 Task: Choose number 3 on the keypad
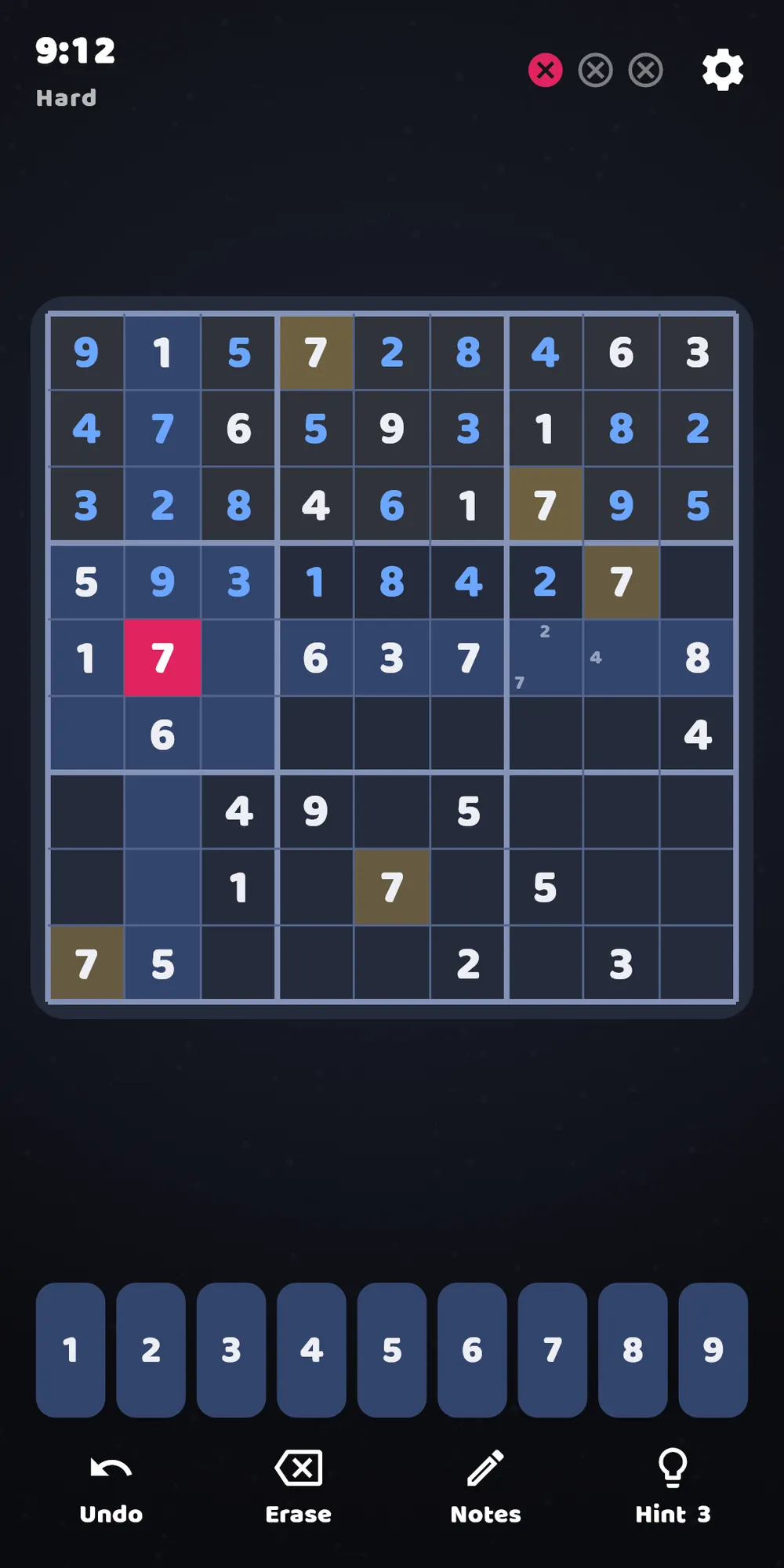pyautogui.click(x=231, y=1349)
